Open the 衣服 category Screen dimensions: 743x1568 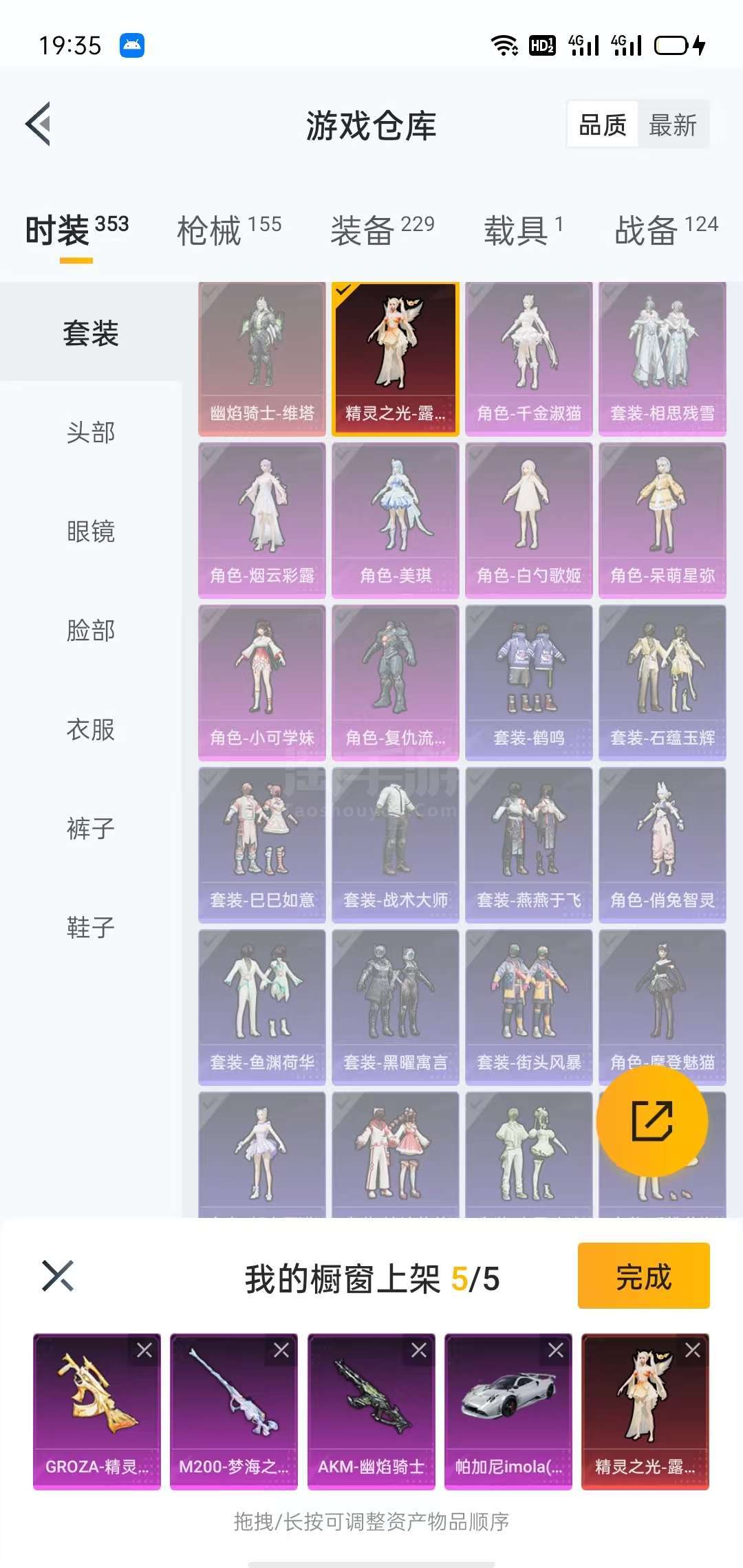(x=91, y=730)
